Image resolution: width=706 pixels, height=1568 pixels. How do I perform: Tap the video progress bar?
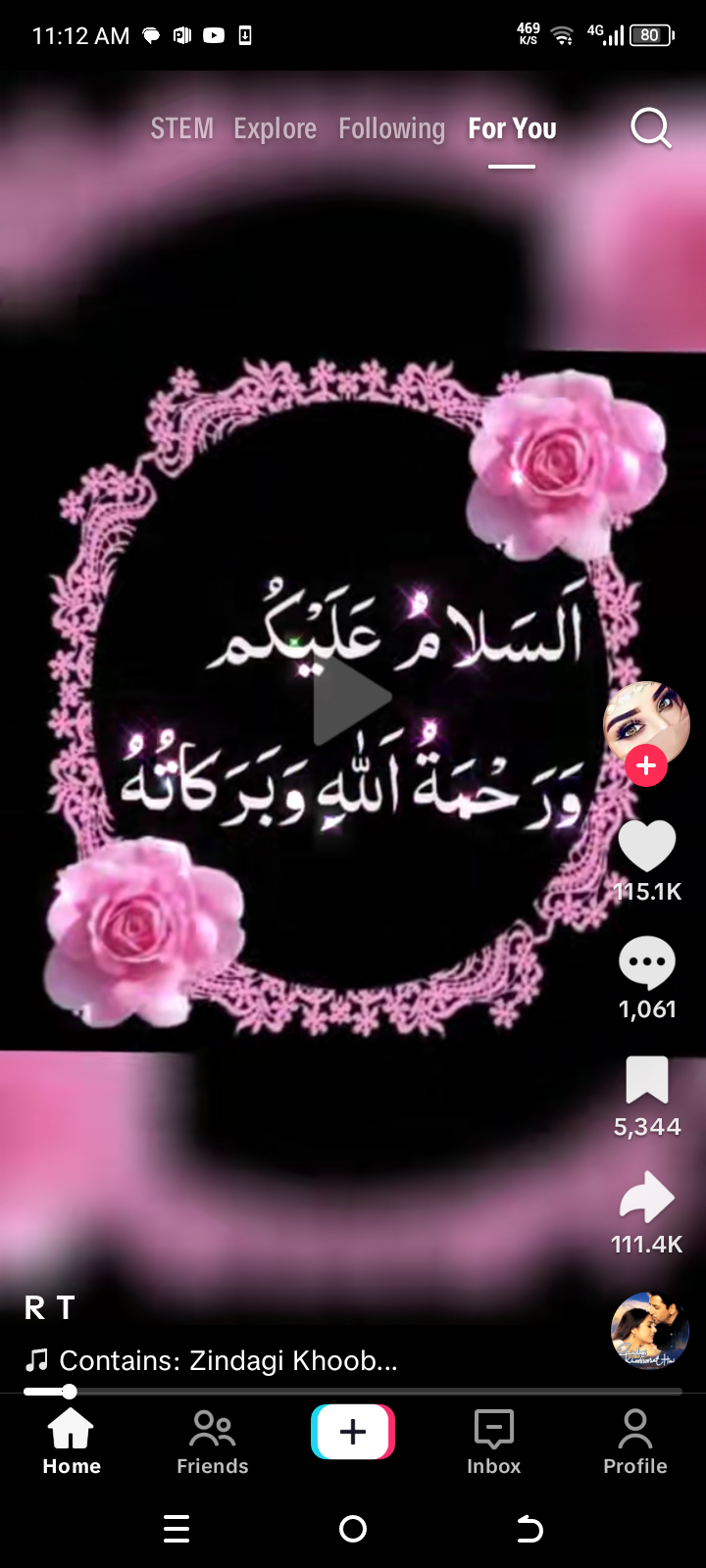[x=353, y=1391]
